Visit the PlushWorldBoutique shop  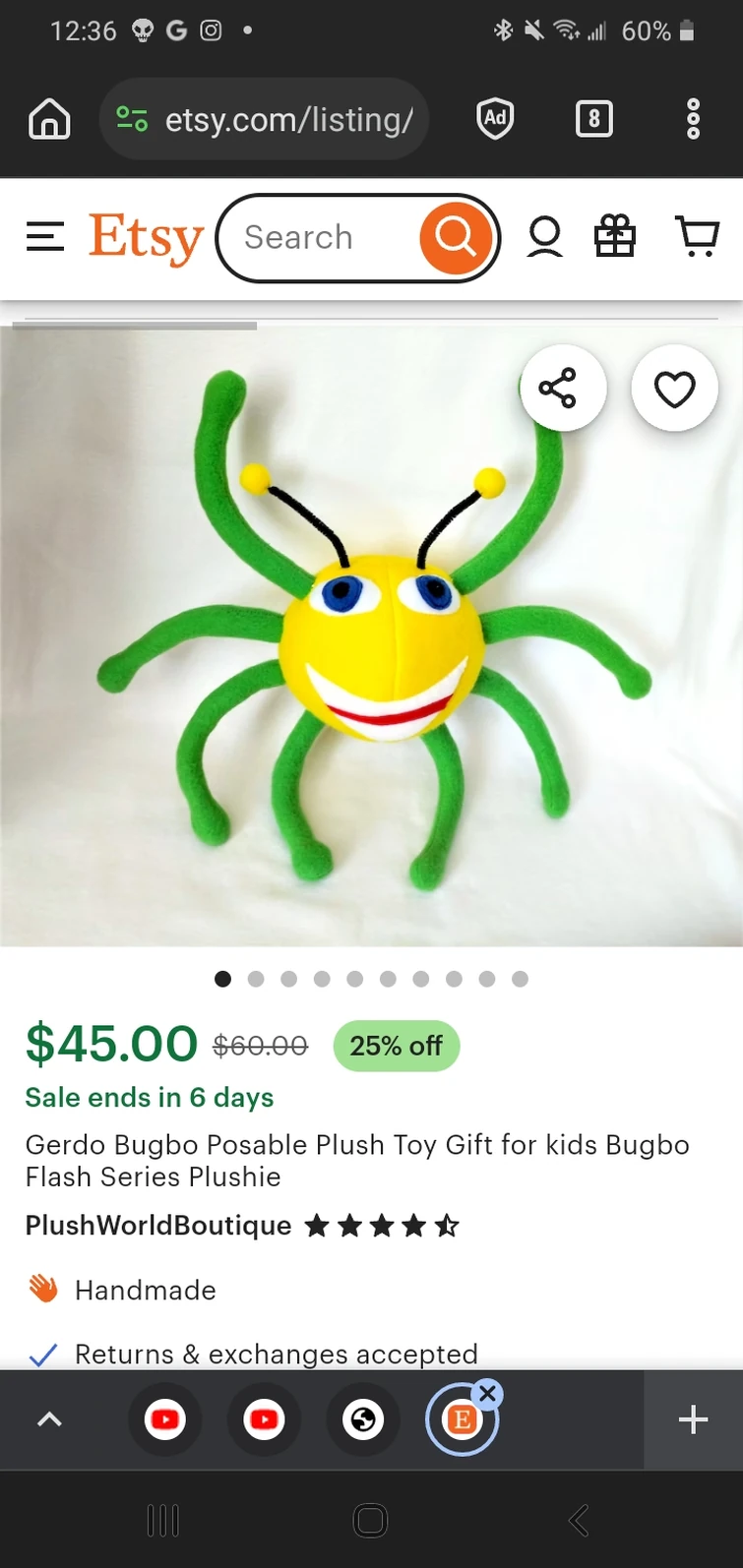(158, 1226)
